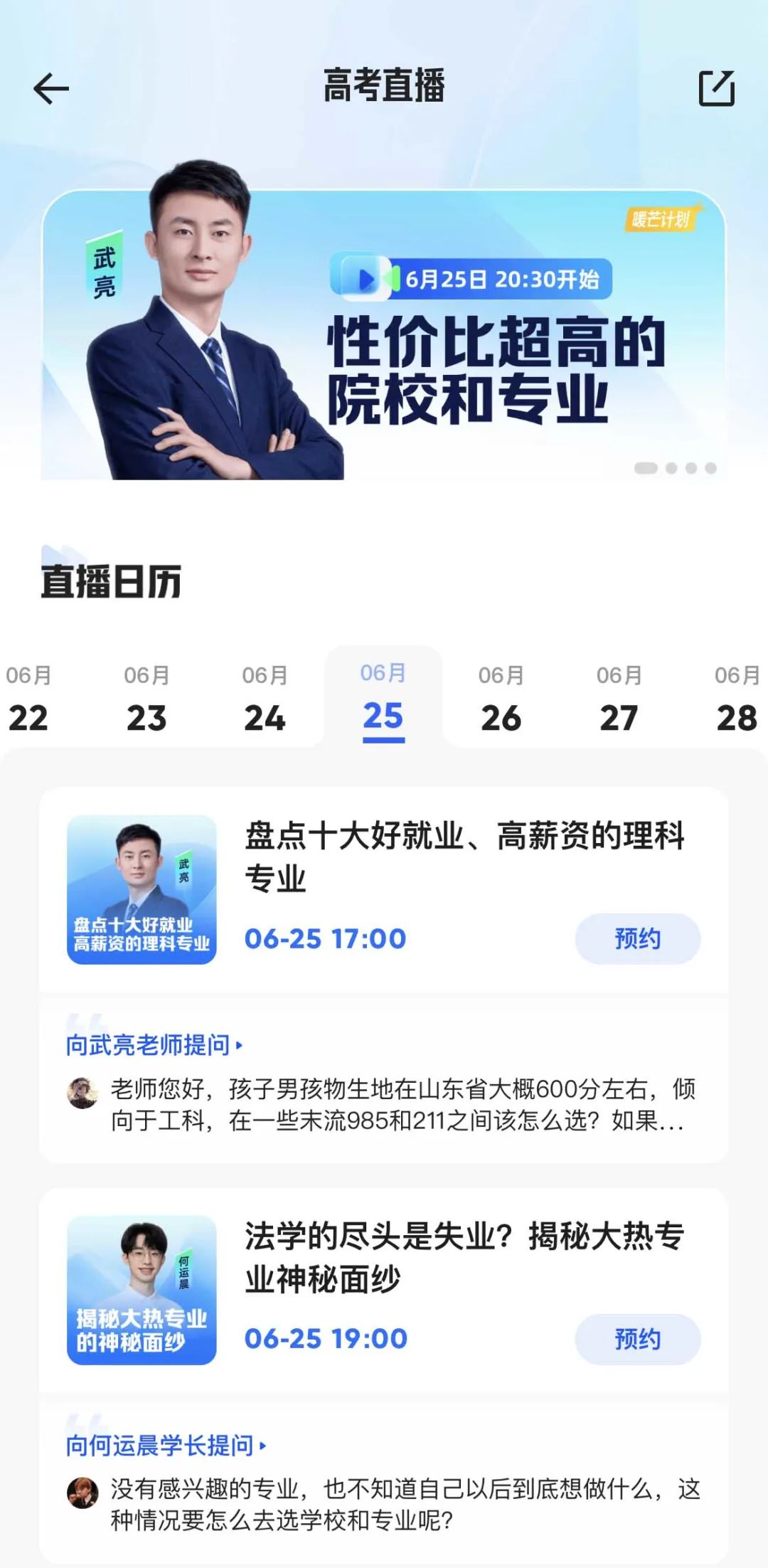Image resolution: width=768 pixels, height=1568 pixels.
Task: Open 法学的尽头是失业 live card
Action: [x=384, y=1290]
